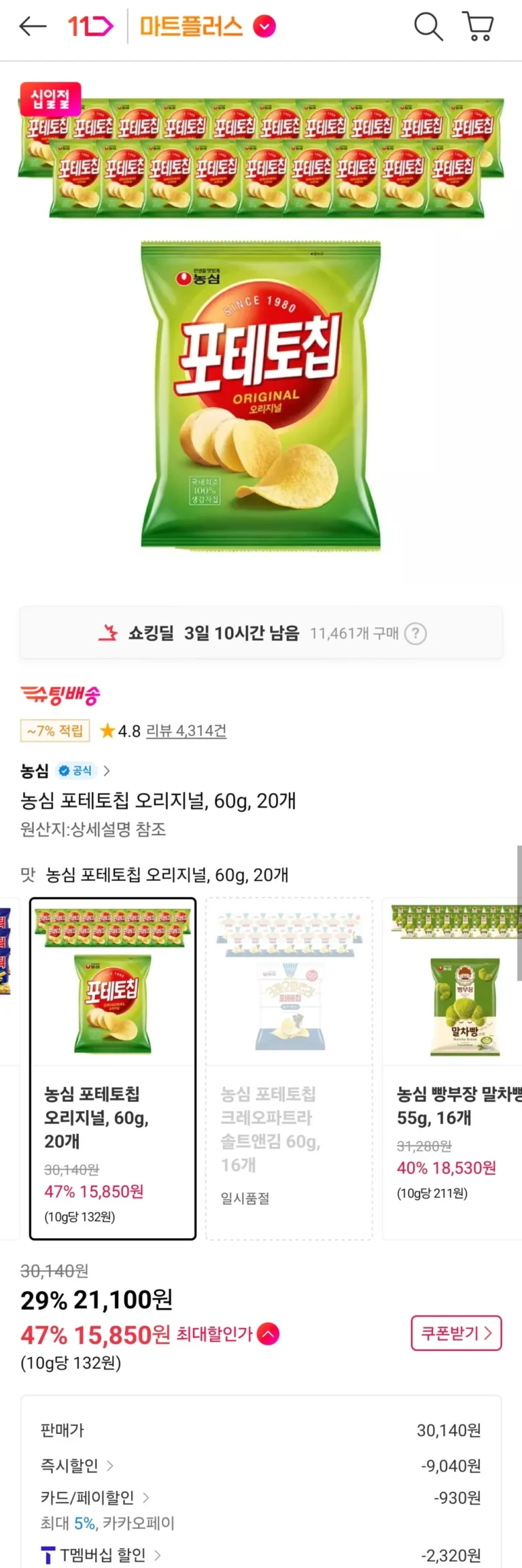Go back with the arrow icon

pos(33,27)
